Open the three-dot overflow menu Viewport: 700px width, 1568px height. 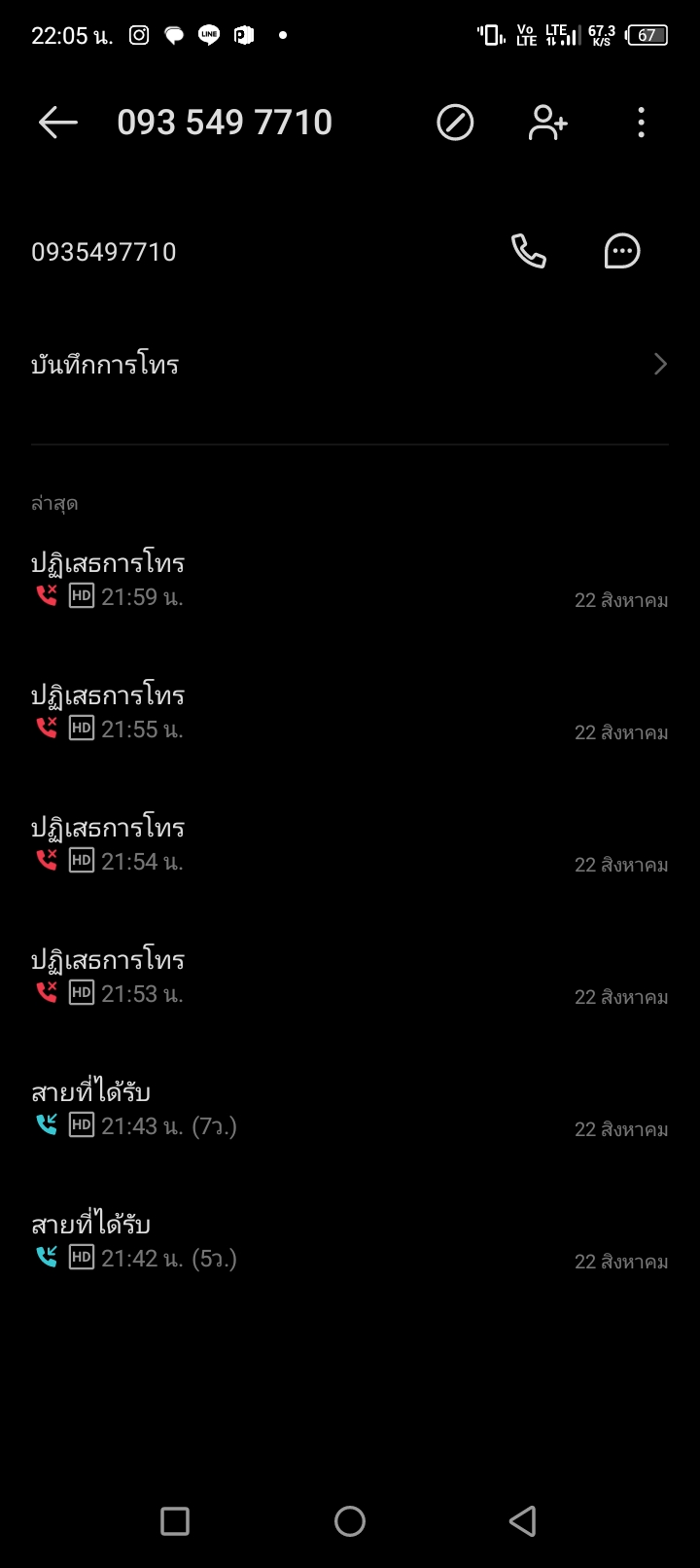(641, 123)
